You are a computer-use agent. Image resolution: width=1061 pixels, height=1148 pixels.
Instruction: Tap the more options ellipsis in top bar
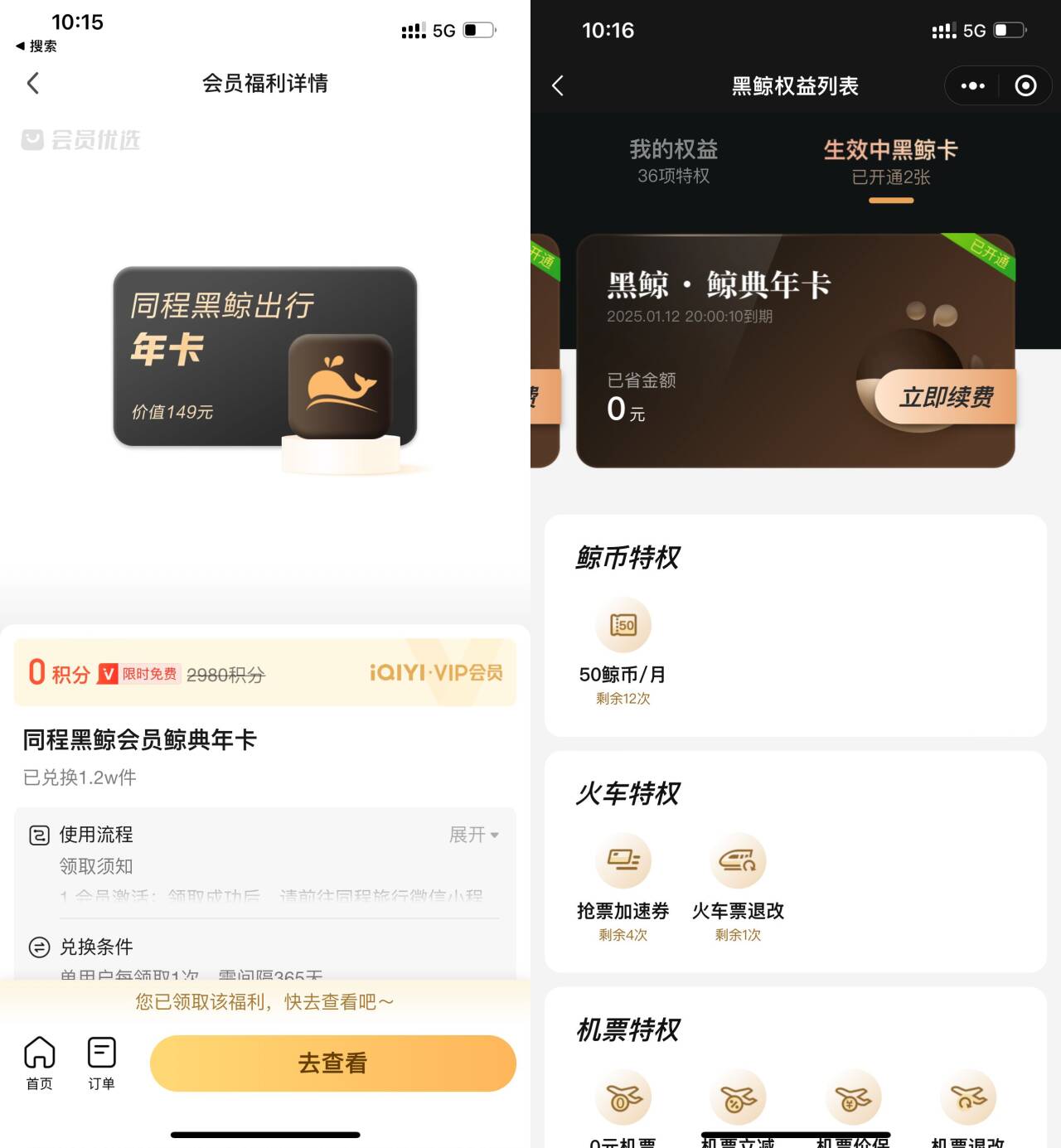click(971, 85)
